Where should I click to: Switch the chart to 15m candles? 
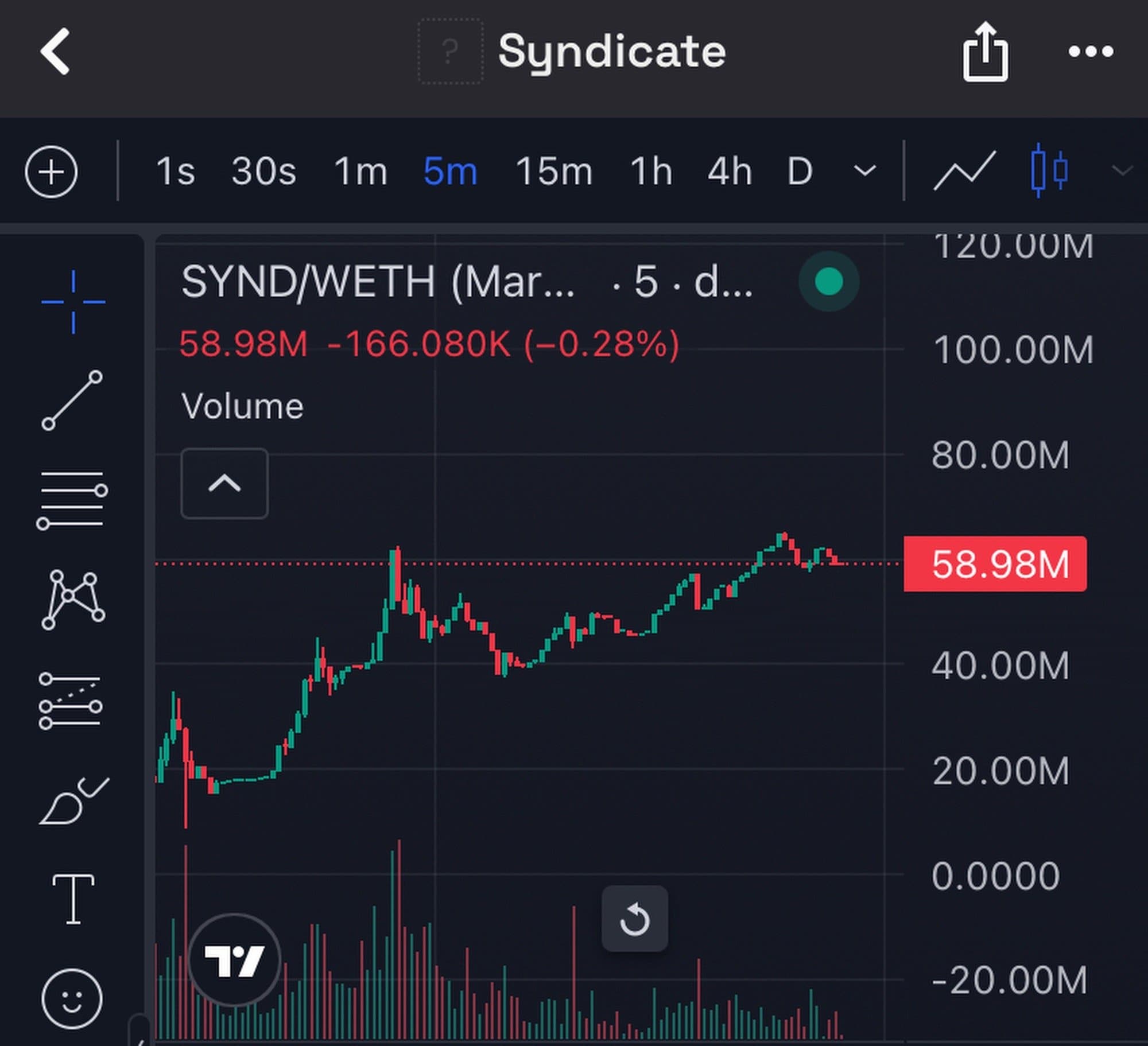[x=553, y=171]
